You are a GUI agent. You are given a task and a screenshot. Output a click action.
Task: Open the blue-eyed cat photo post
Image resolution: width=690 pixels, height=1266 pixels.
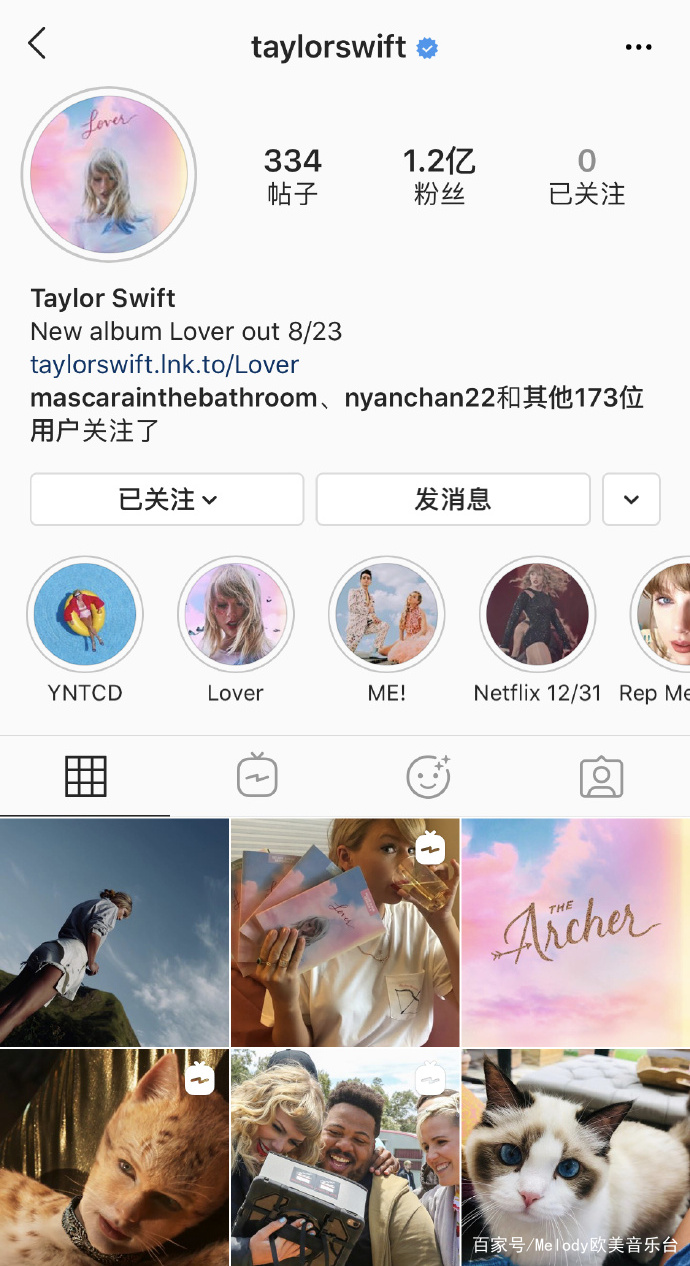click(576, 1155)
